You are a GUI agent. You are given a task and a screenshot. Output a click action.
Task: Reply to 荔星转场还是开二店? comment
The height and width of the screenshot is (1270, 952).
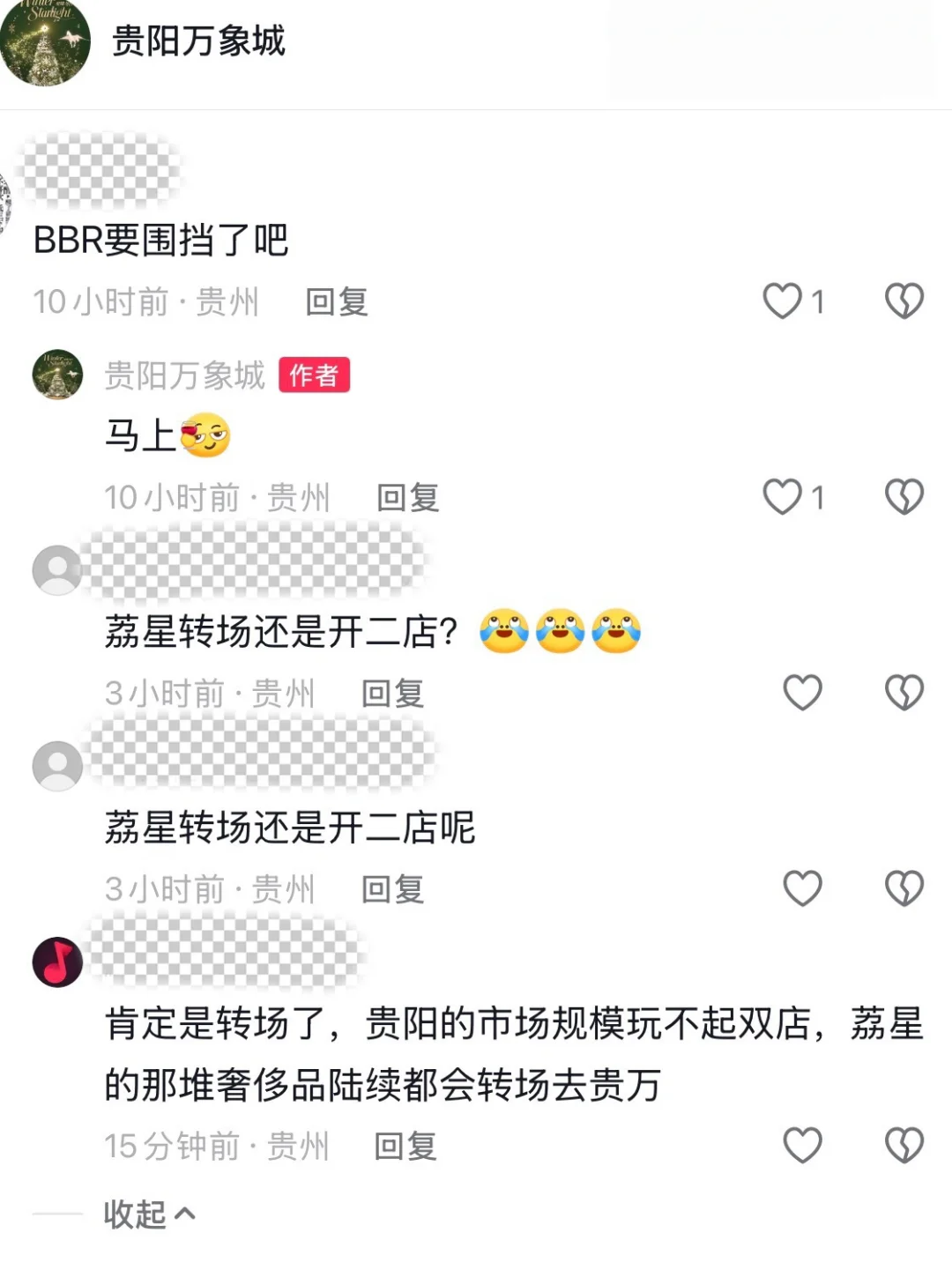point(392,694)
